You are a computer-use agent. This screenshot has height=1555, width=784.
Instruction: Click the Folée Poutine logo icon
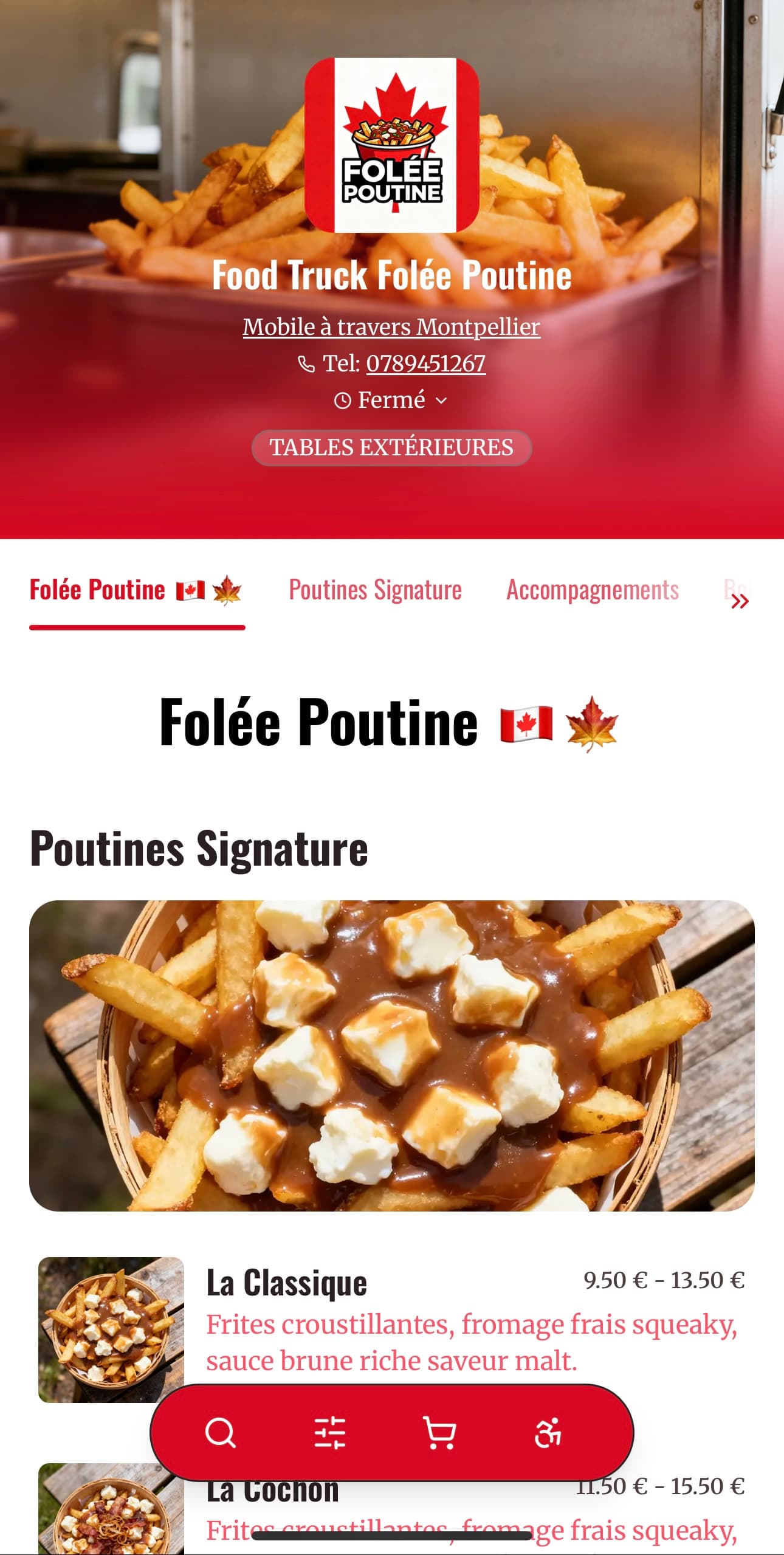(392, 143)
